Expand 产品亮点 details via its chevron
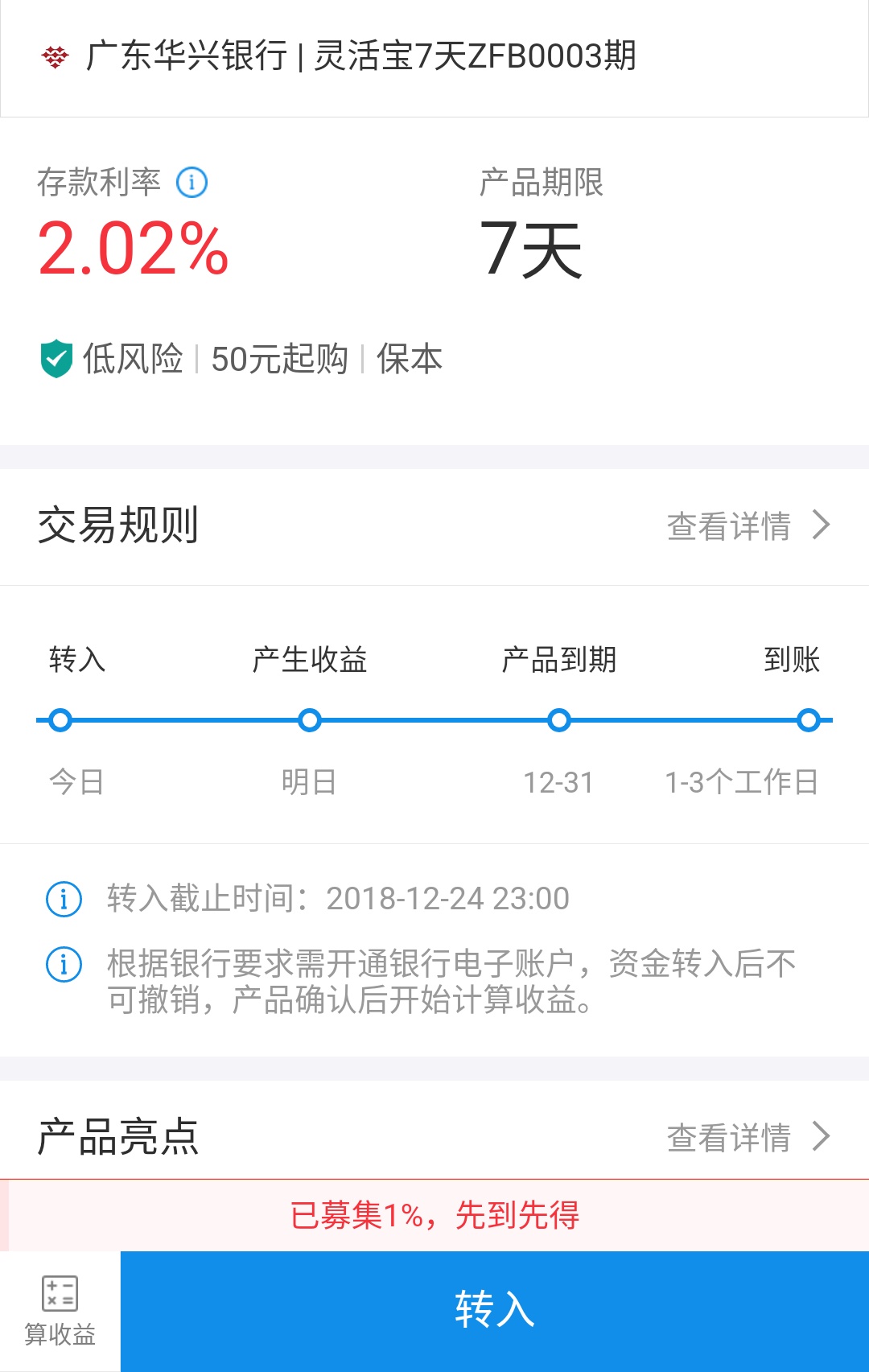Viewport: 869px width, 1372px height. tap(822, 1136)
